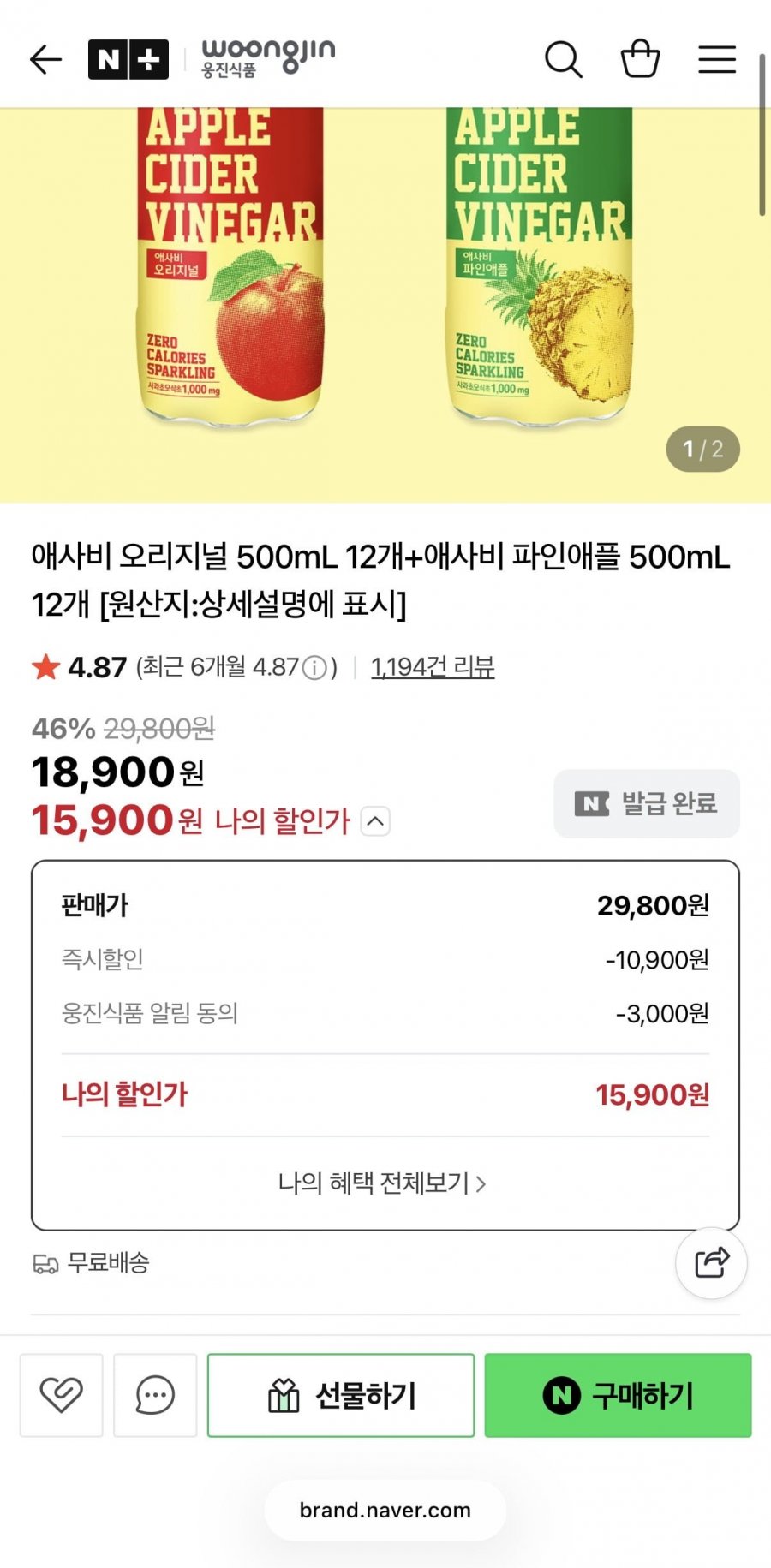
Task: Open the 1,194건 리뷰 link
Action: (433, 667)
